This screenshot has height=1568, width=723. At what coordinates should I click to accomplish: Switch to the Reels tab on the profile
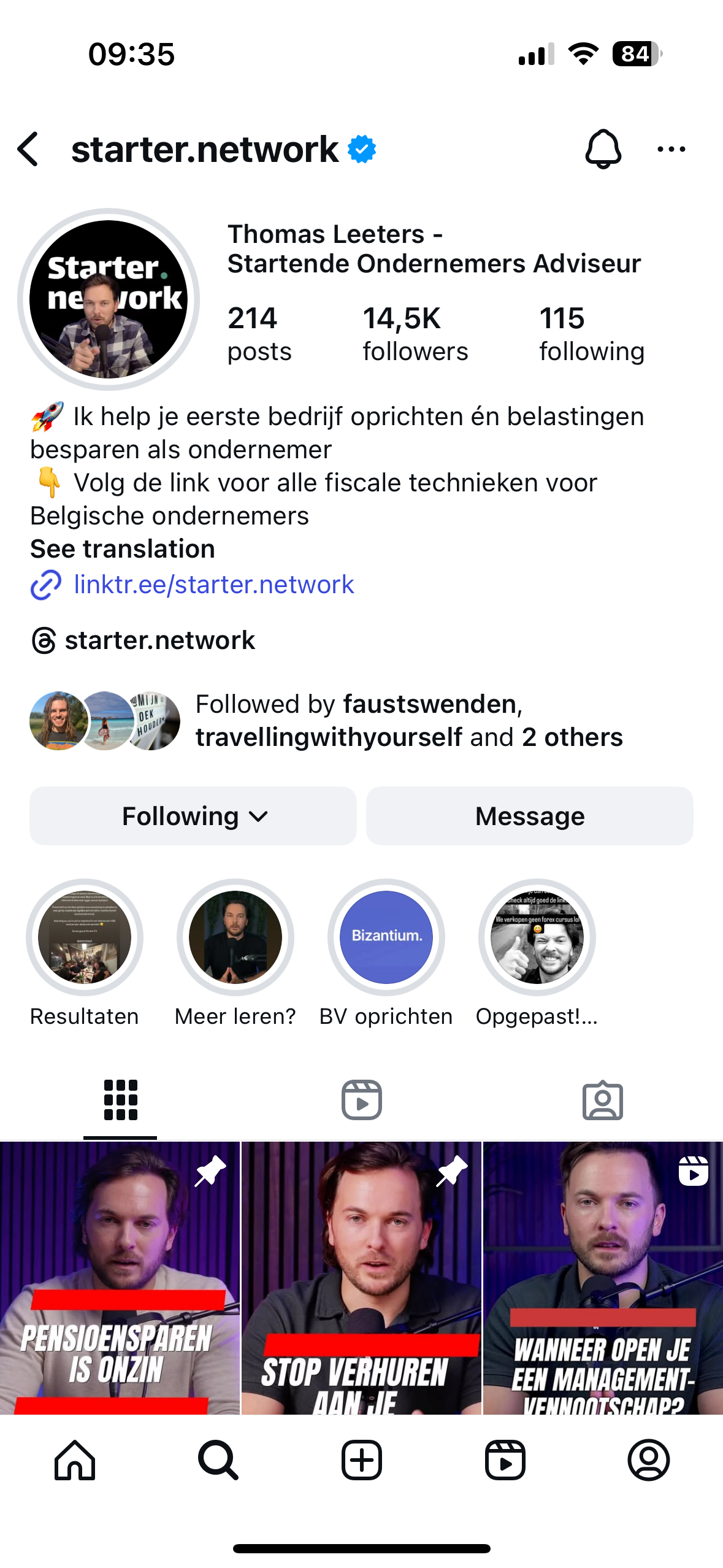362,1100
